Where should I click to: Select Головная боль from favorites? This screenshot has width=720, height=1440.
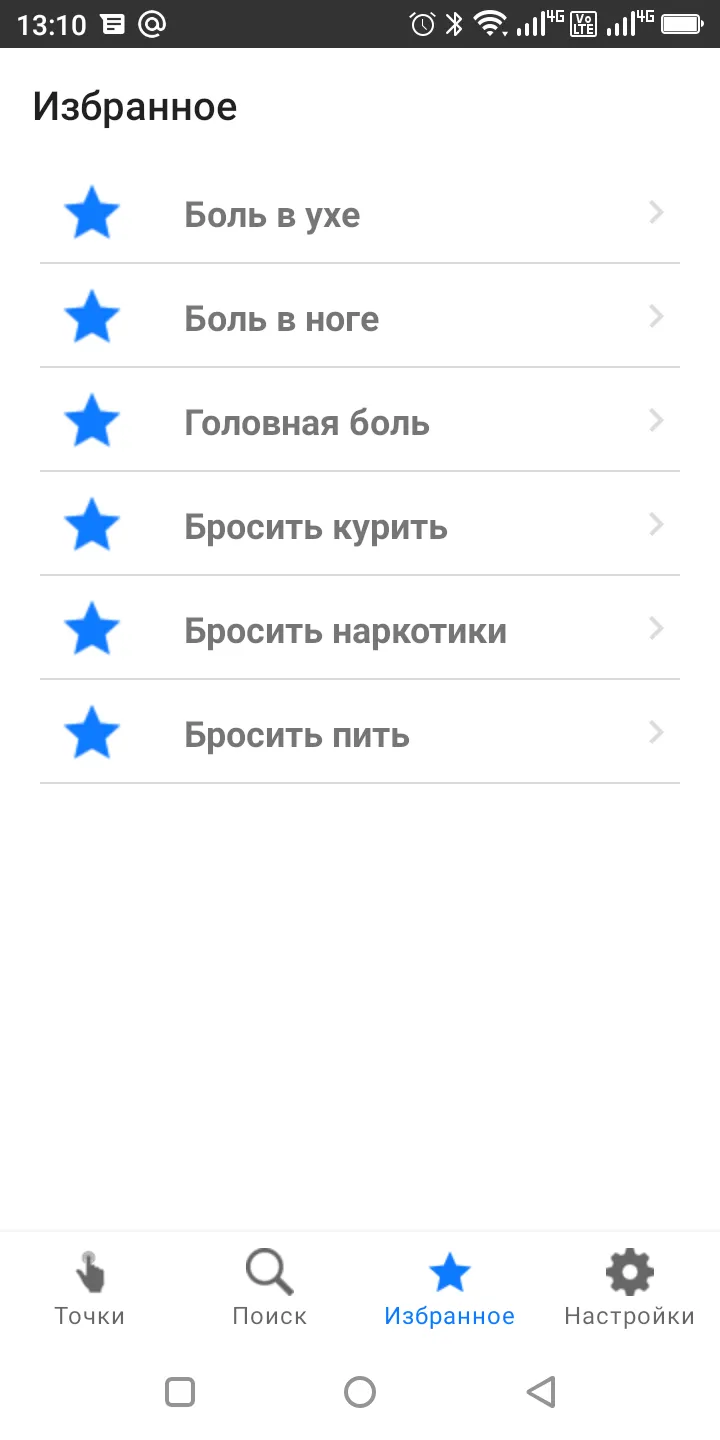click(360, 421)
